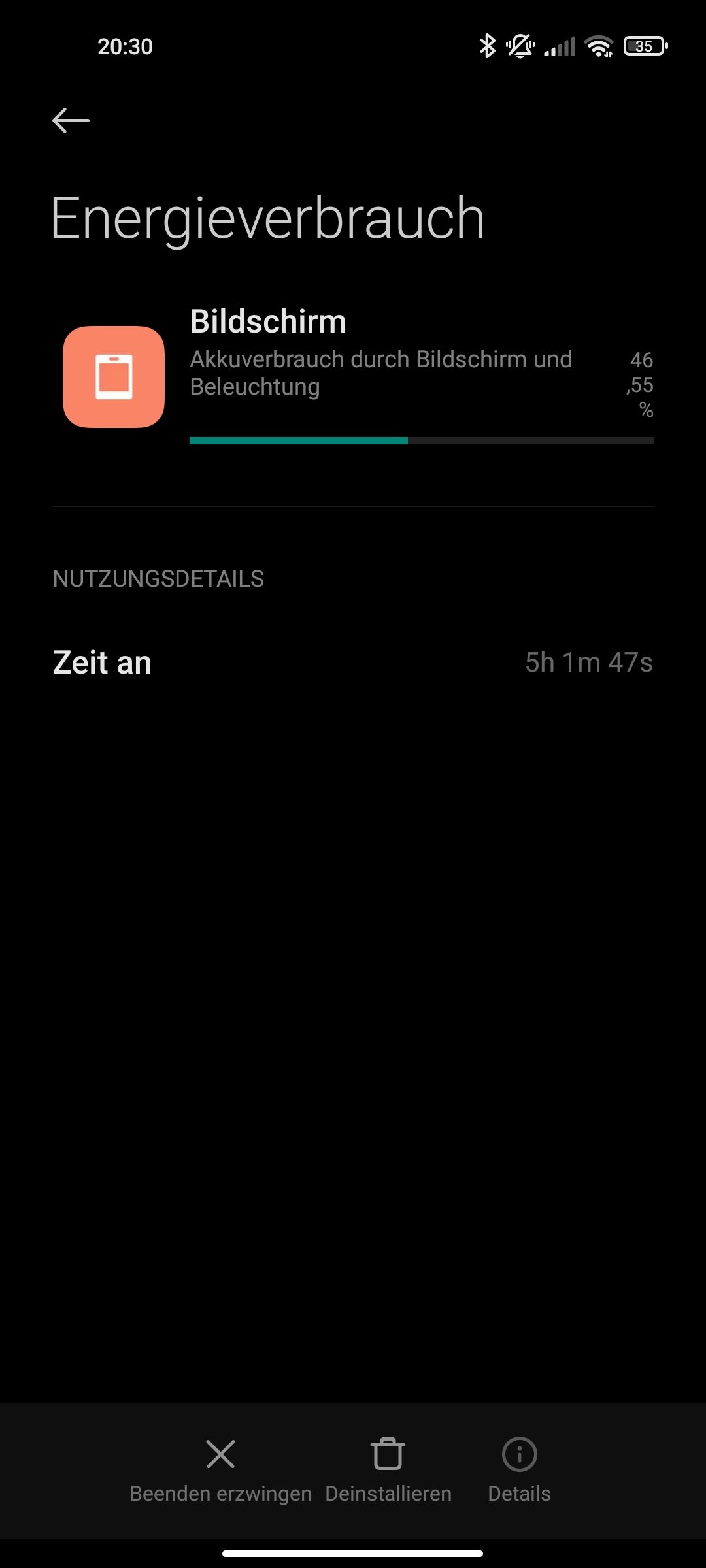Open the Details info button
The width and height of the screenshot is (706, 1568).
pos(519,1470)
